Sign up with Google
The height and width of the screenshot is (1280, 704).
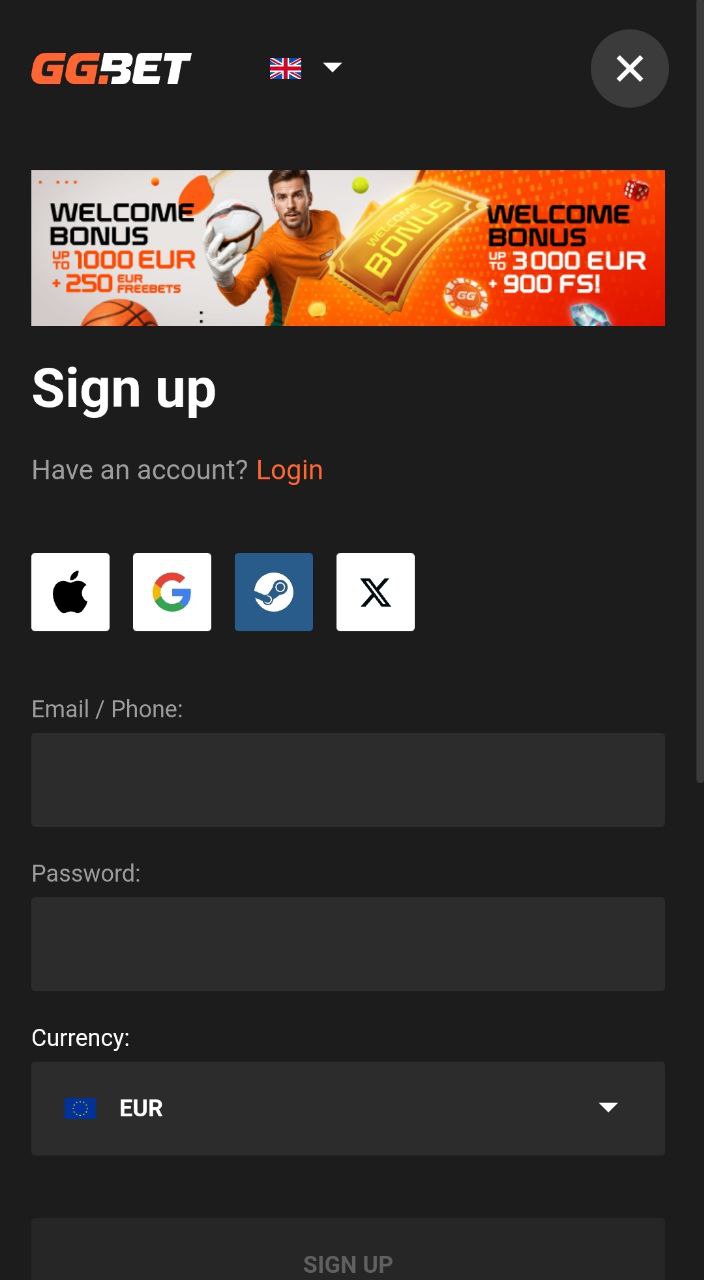click(x=172, y=592)
